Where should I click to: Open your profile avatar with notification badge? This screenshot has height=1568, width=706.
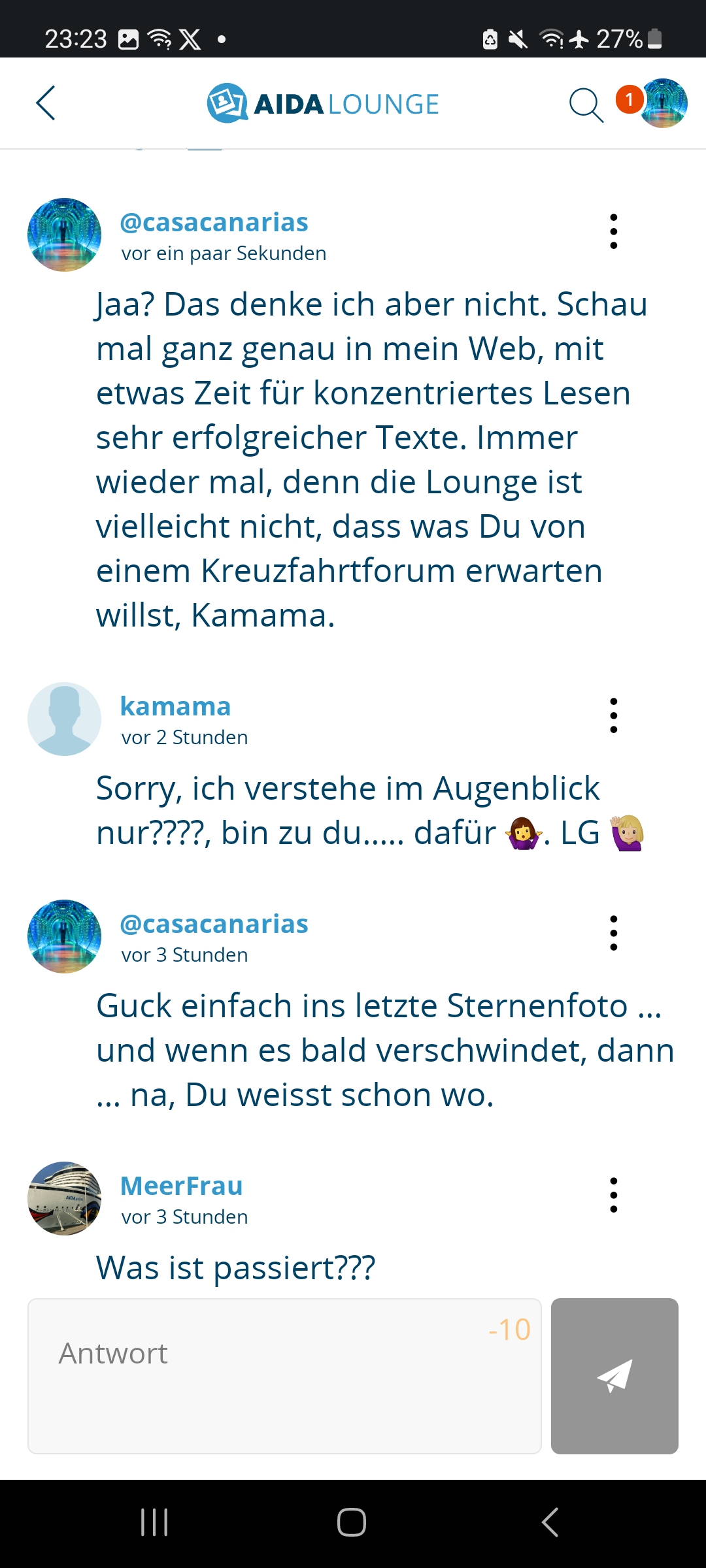click(x=662, y=103)
